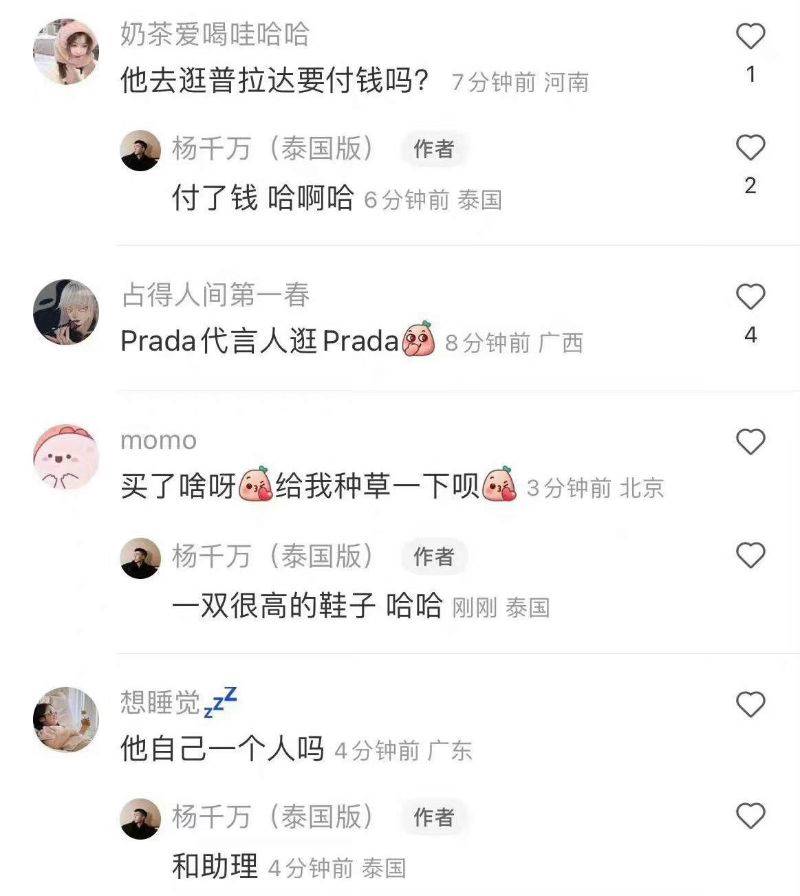Screen dimensions: 800x896
Task: Open 奶茶爱喝哇哈哈's profile avatar
Action: 66,51
